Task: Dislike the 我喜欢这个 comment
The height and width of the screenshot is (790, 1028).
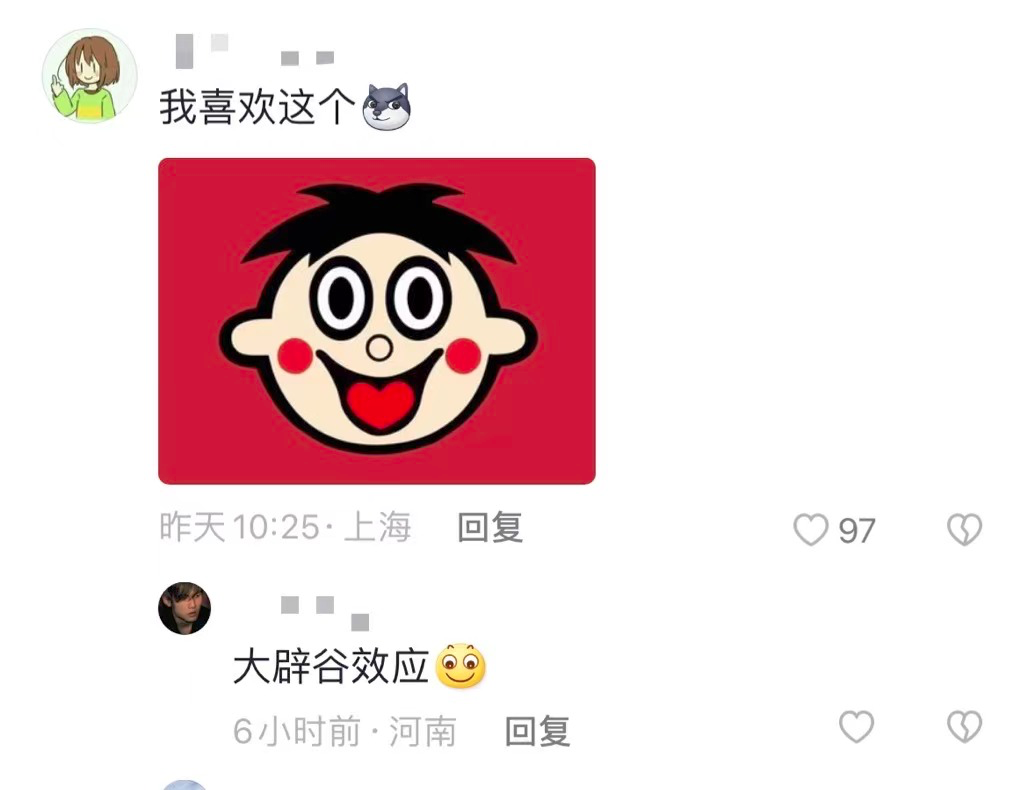Action: [964, 530]
